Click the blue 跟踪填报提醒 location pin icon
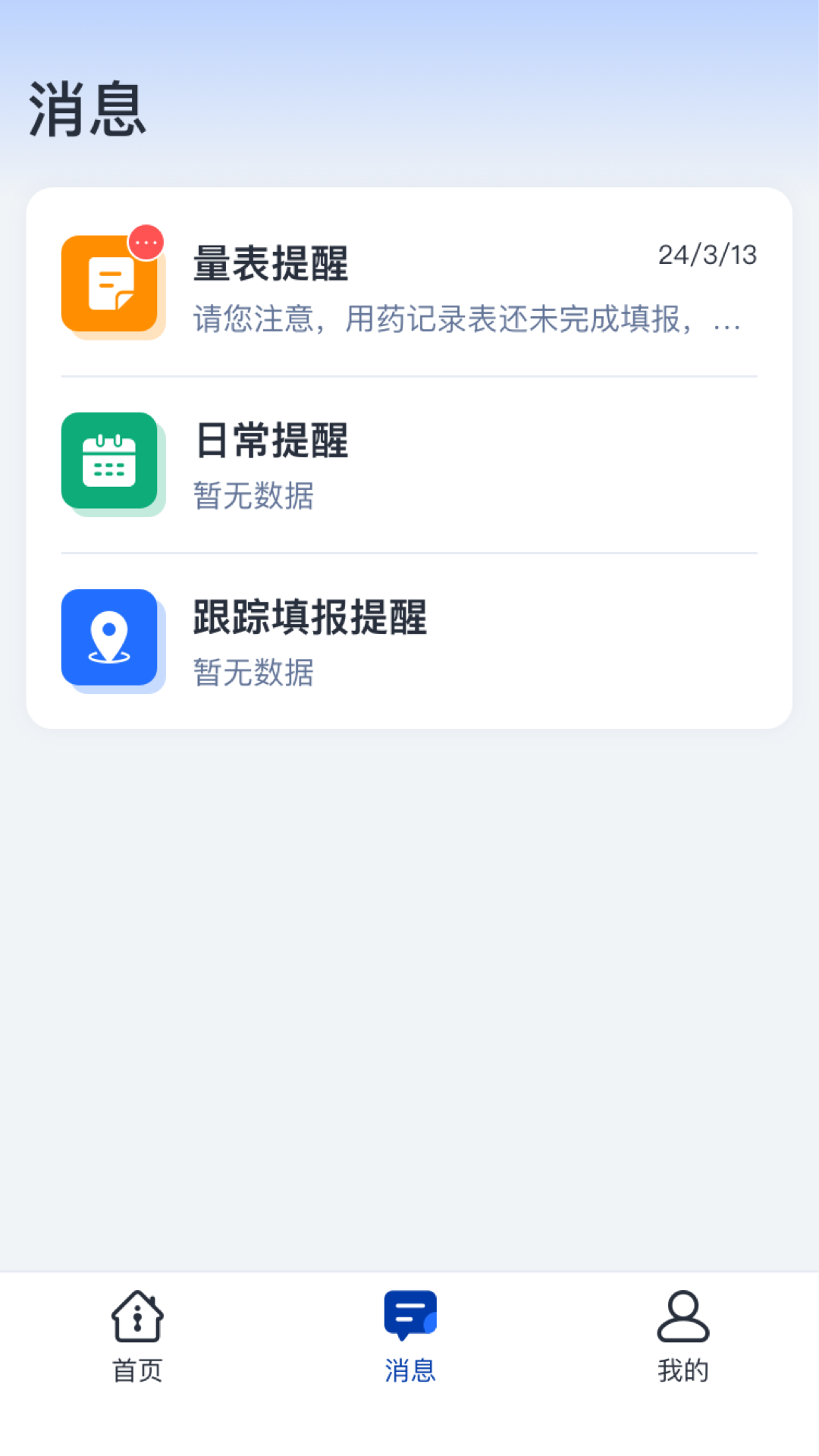The width and height of the screenshot is (819, 1456). coord(112,635)
